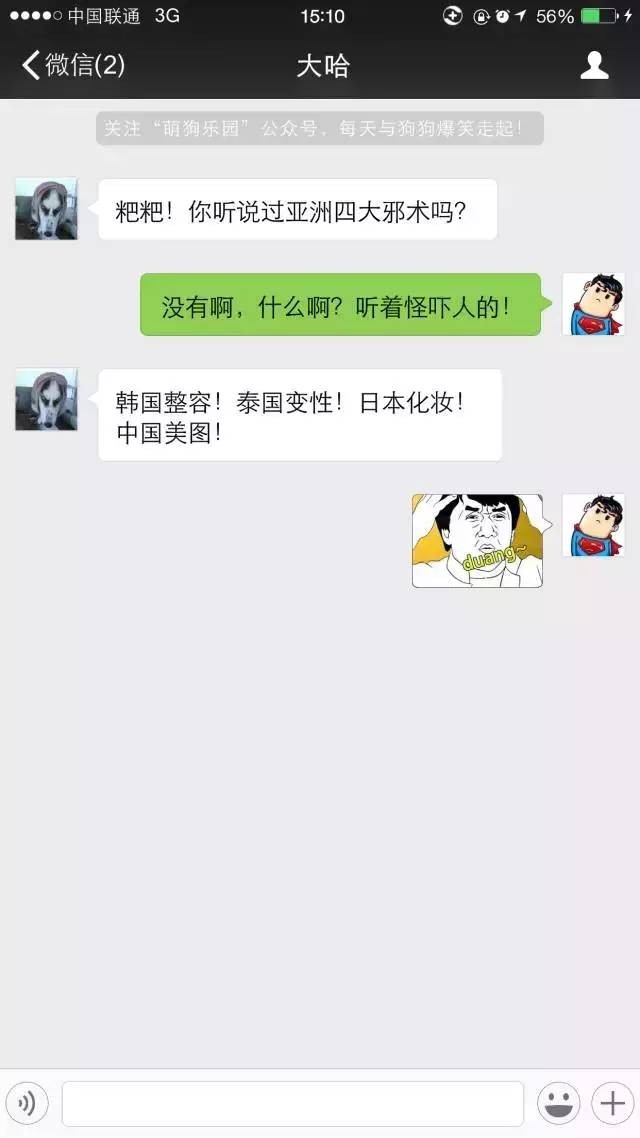View the duang sticker image
This screenshot has height=1138, width=640.
477,540
